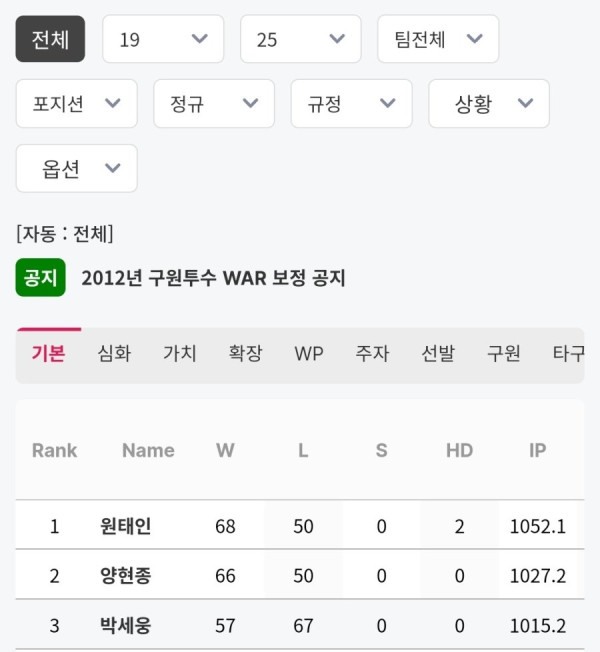This screenshot has width=600, height=652.
Task: Open the 확장 tab
Action: pos(245,354)
